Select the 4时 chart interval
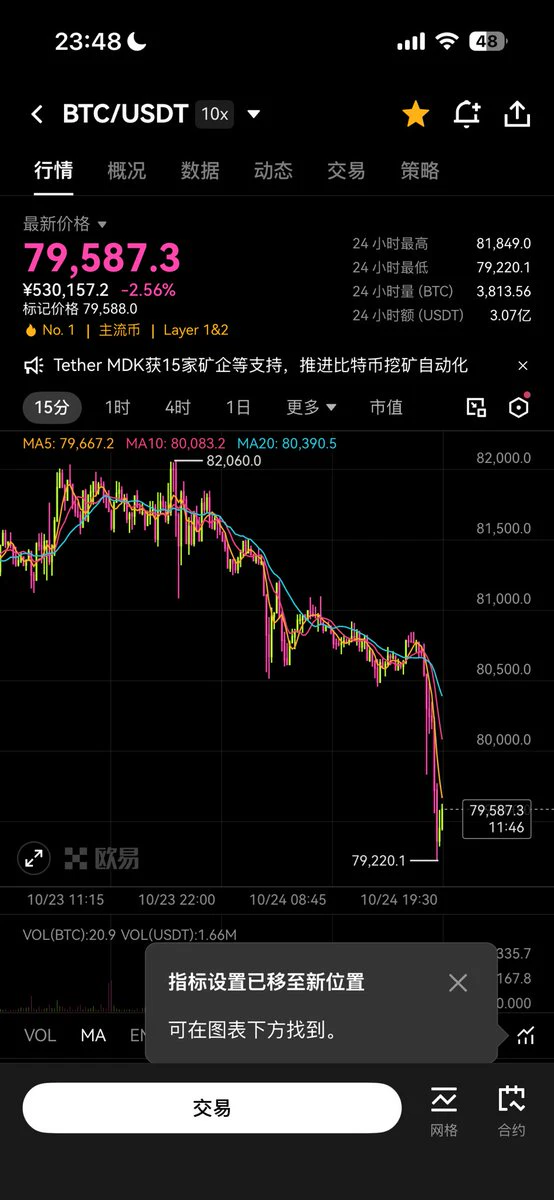This screenshot has width=554, height=1200. click(178, 407)
